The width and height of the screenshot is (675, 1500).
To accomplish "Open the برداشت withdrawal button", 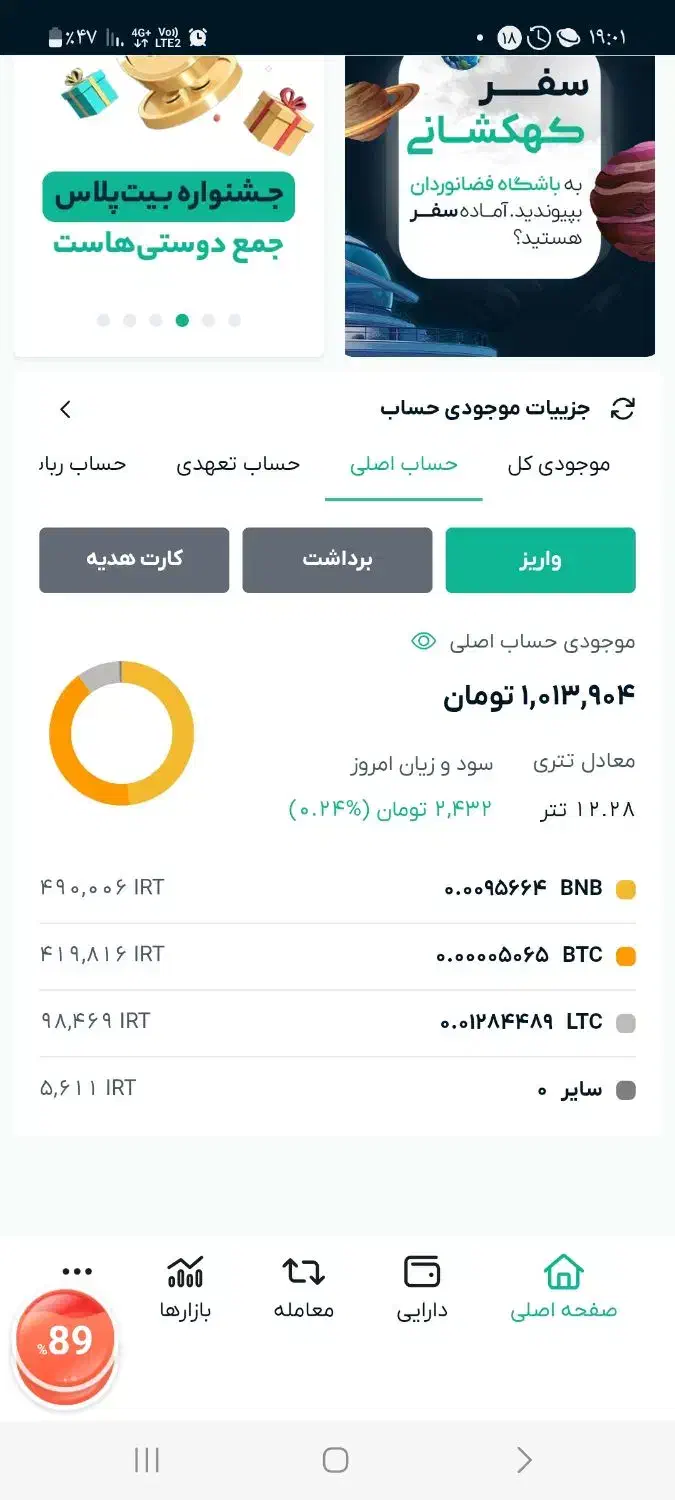I will (x=337, y=560).
